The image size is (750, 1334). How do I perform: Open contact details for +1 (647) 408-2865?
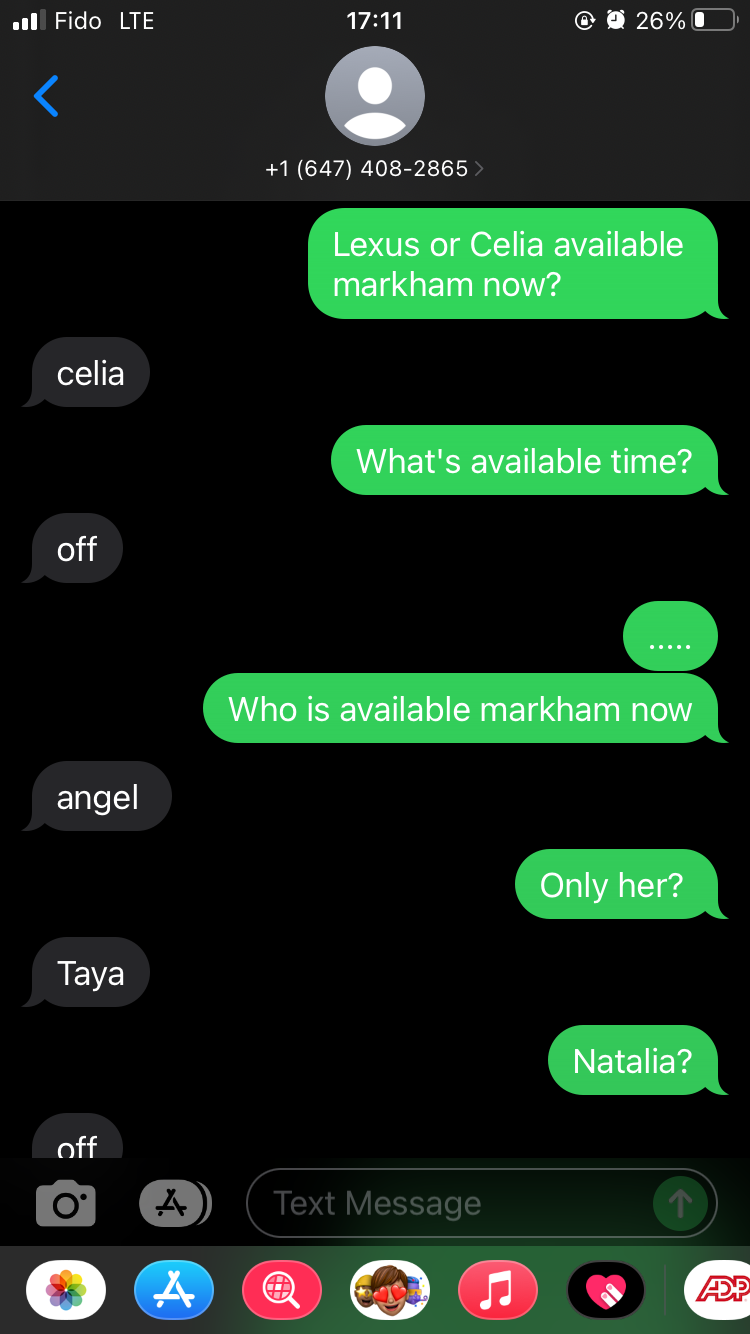(374, 169)
